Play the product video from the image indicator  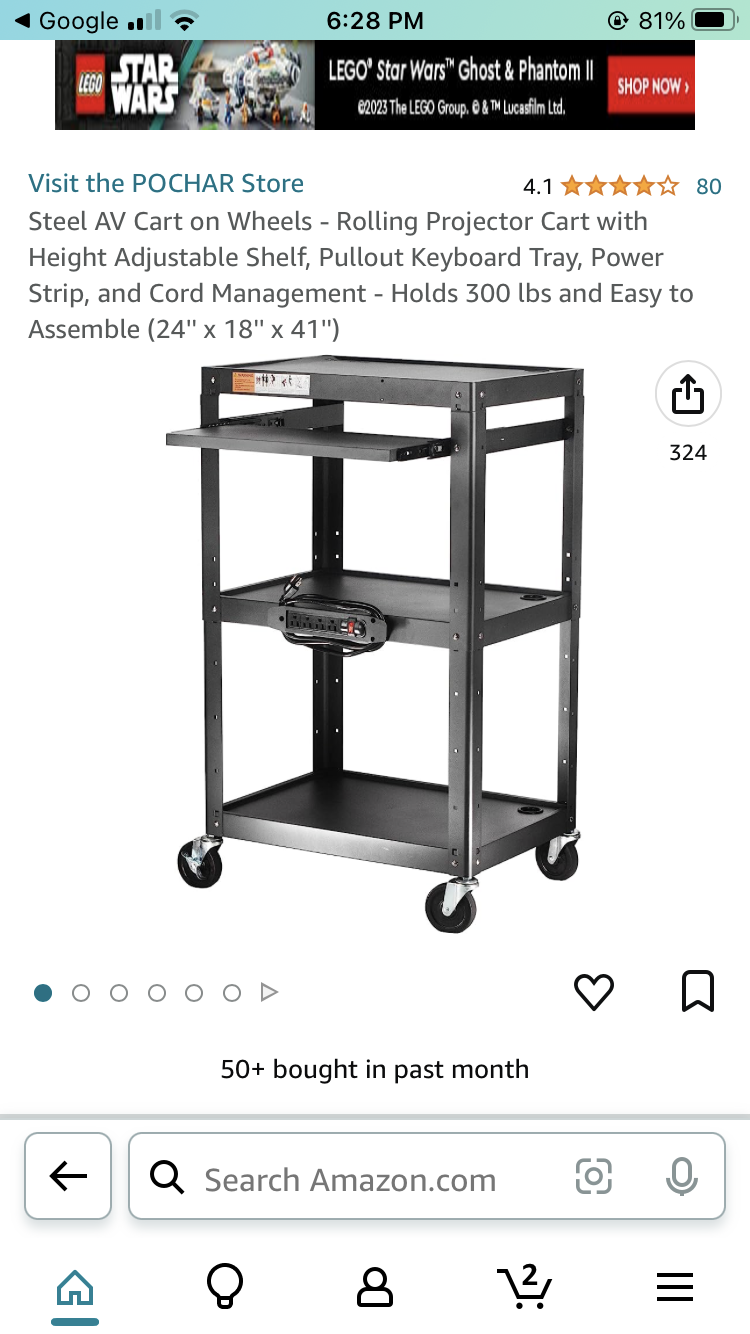pyautogui.click(x=269, y=993)
